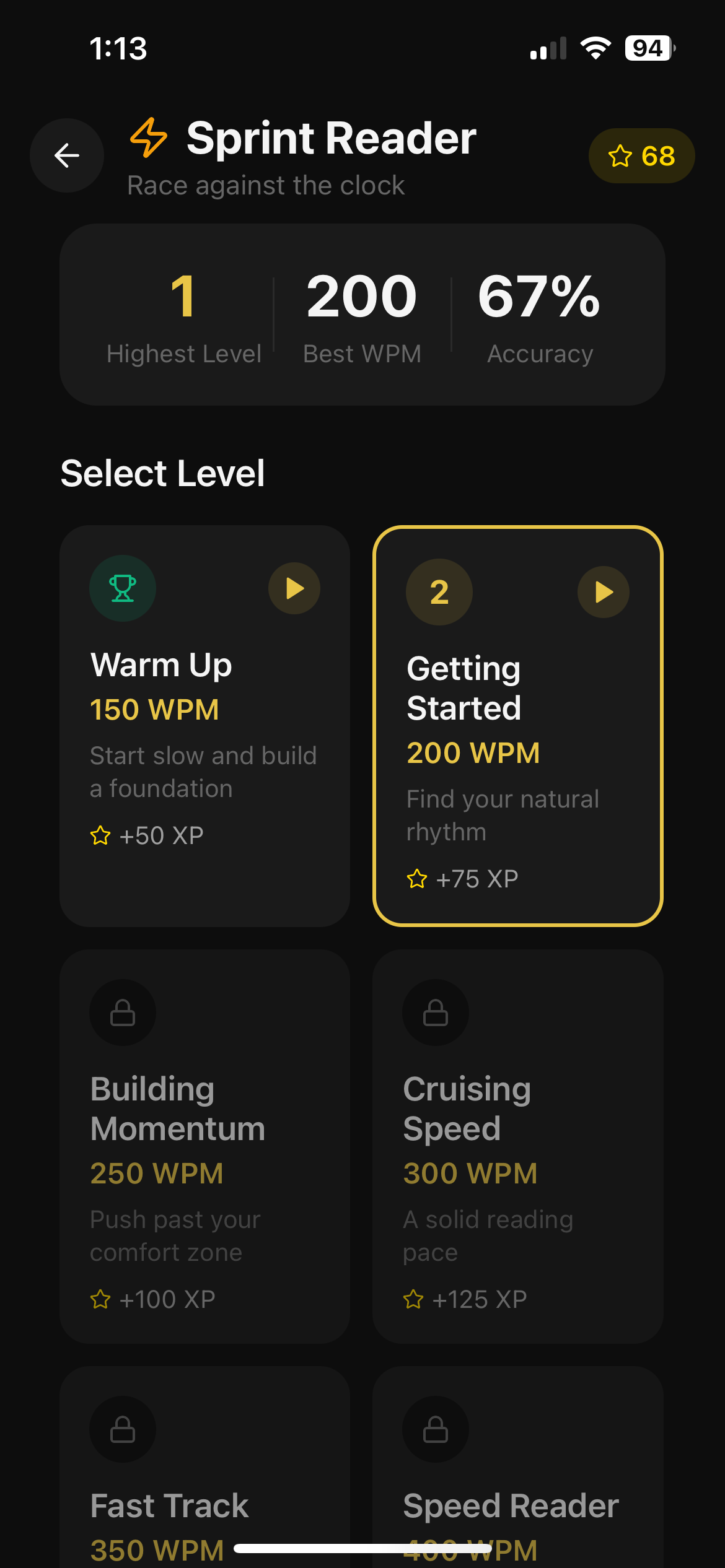725x1568 pixels.
Task: Tap the trophy icon on the Warm Up card
Action: 122,588
